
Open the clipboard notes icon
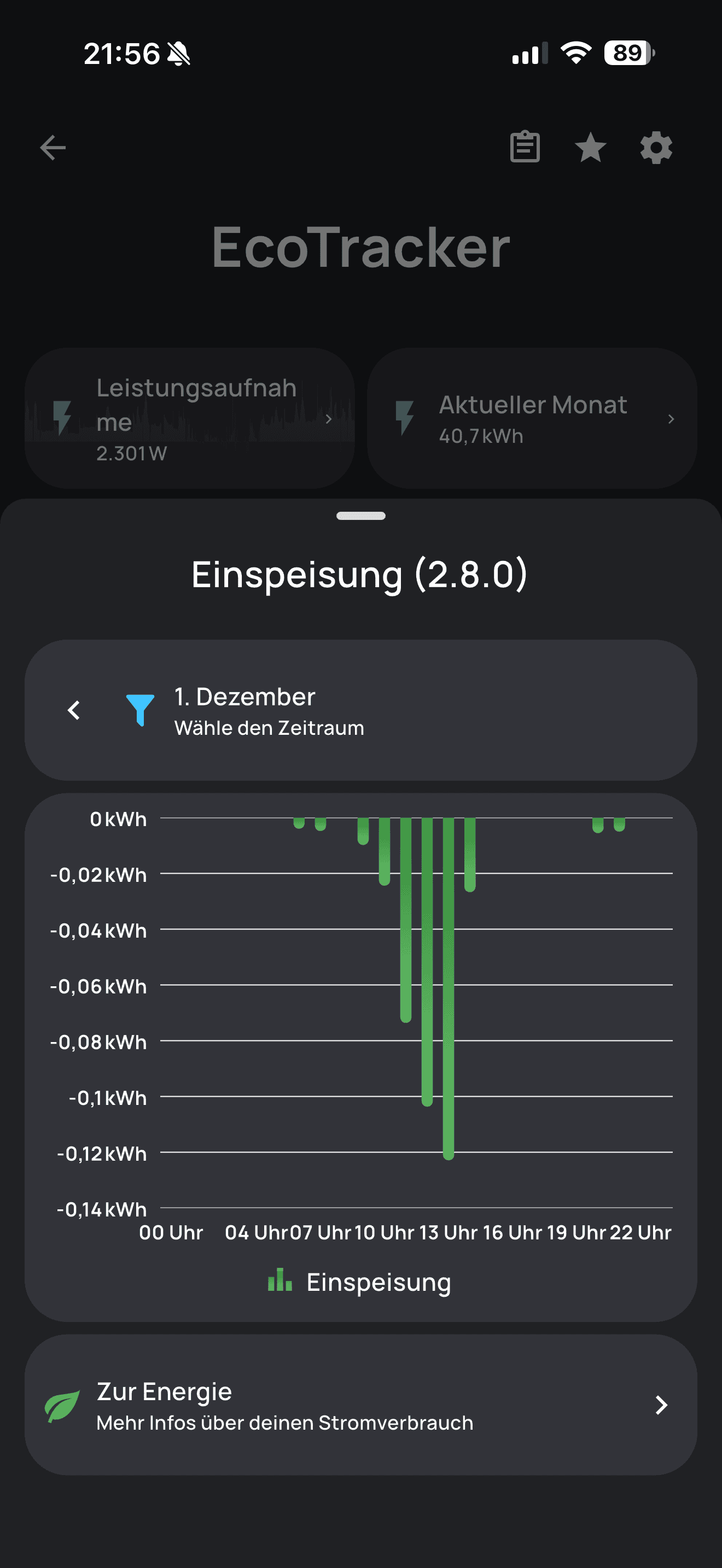tap(525, 147)
